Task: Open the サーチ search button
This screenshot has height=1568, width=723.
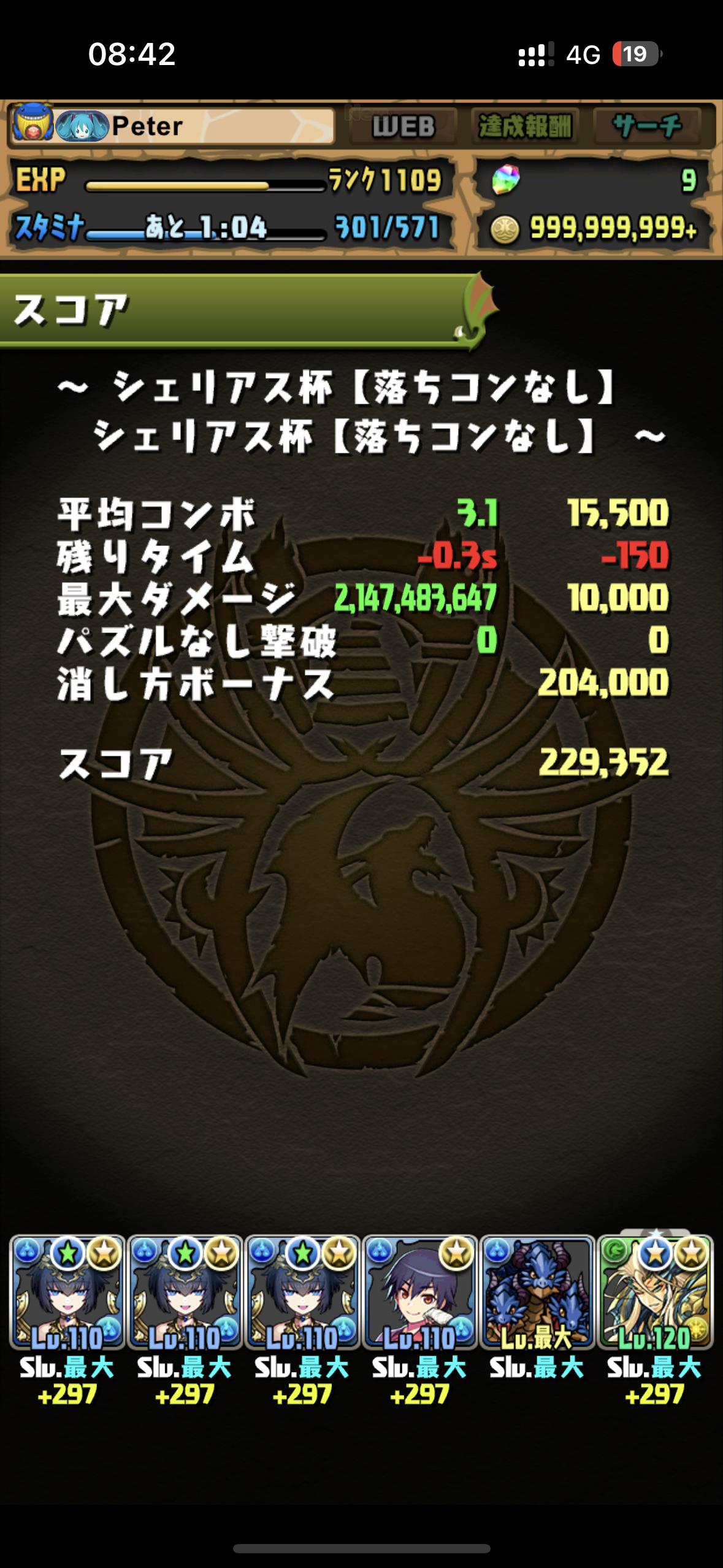Action: click(x=647, y=126)
